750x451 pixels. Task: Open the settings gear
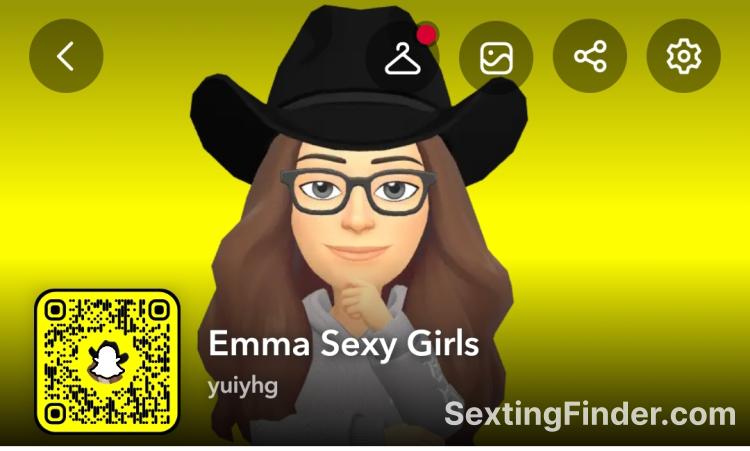tap(684, 57)
